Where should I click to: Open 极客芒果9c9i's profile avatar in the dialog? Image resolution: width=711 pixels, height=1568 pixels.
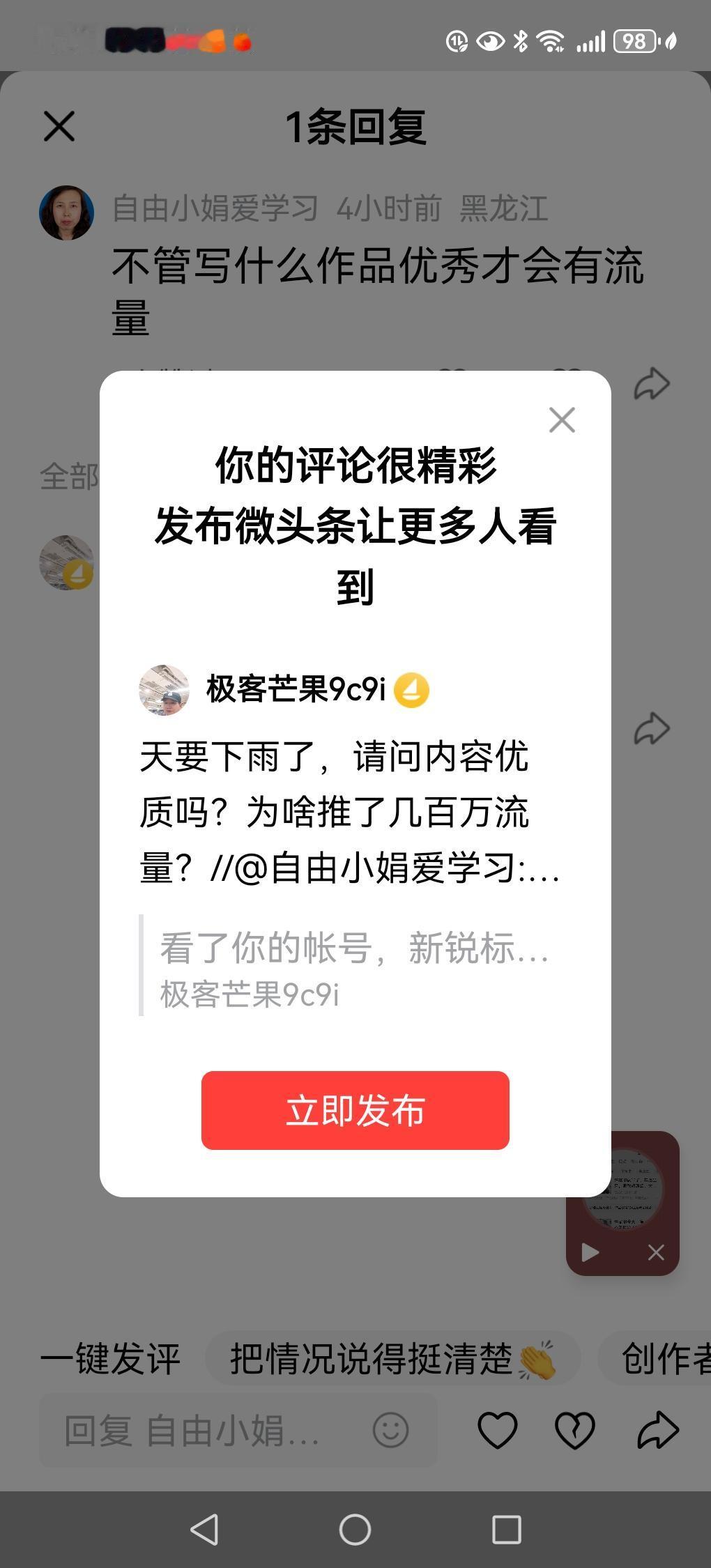(165, 691)
